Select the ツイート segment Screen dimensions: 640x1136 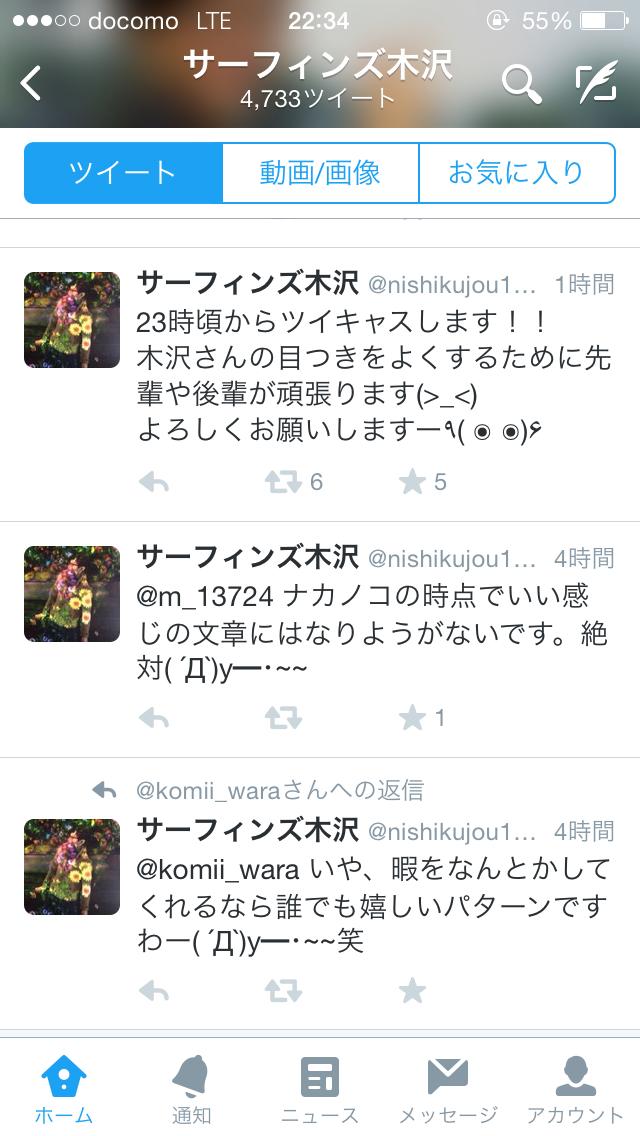click(123, 173)
